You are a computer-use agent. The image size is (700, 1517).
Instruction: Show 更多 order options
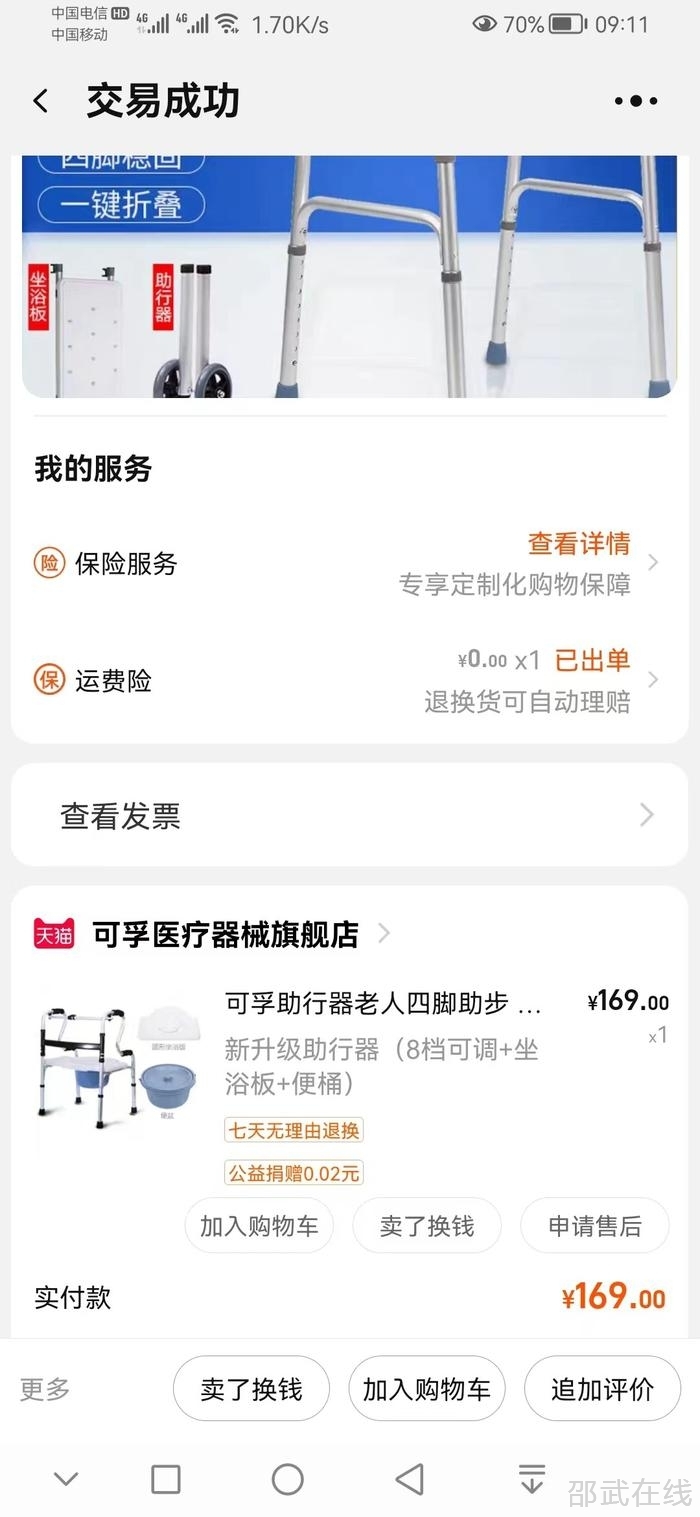pos(45,1389)
